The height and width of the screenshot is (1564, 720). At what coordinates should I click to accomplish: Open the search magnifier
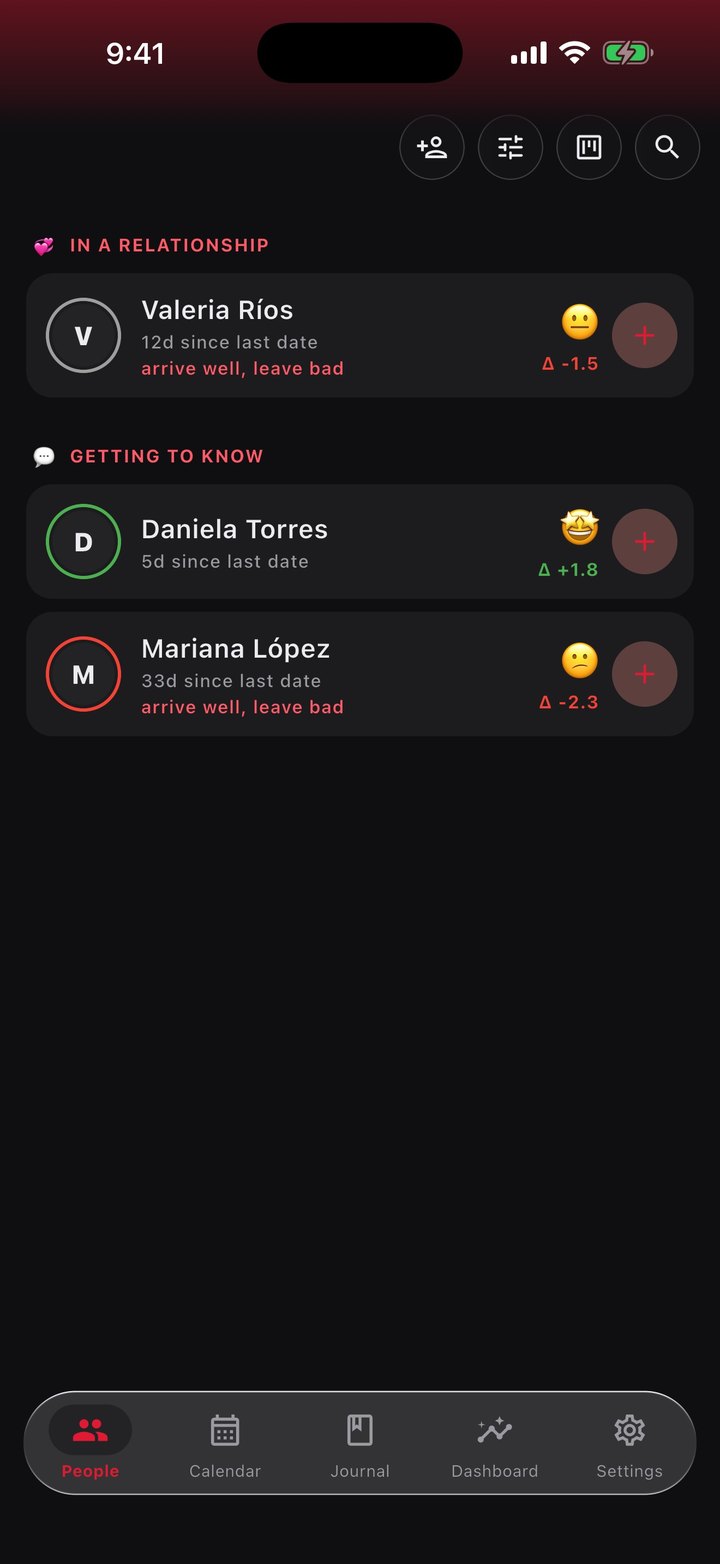click(x=667, y=148)
